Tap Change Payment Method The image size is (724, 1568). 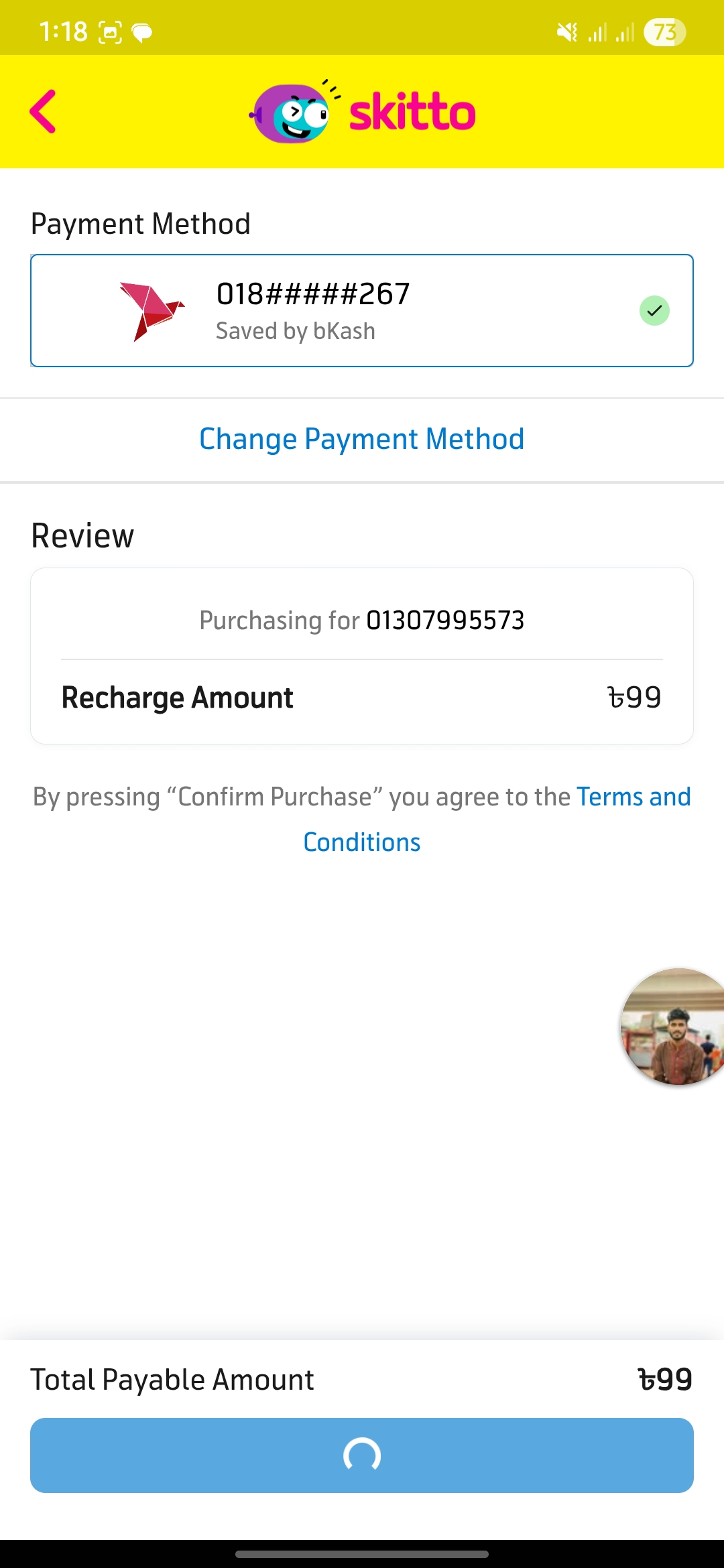[x=362, y=440]
